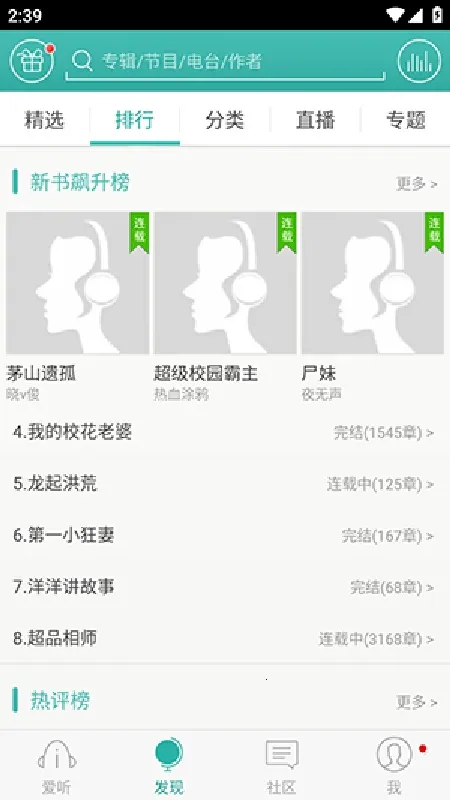Image resolution: width=450 pixels, height=800 pixels.
Task: Switch to the 直播 tab
Action: [315, 120]
